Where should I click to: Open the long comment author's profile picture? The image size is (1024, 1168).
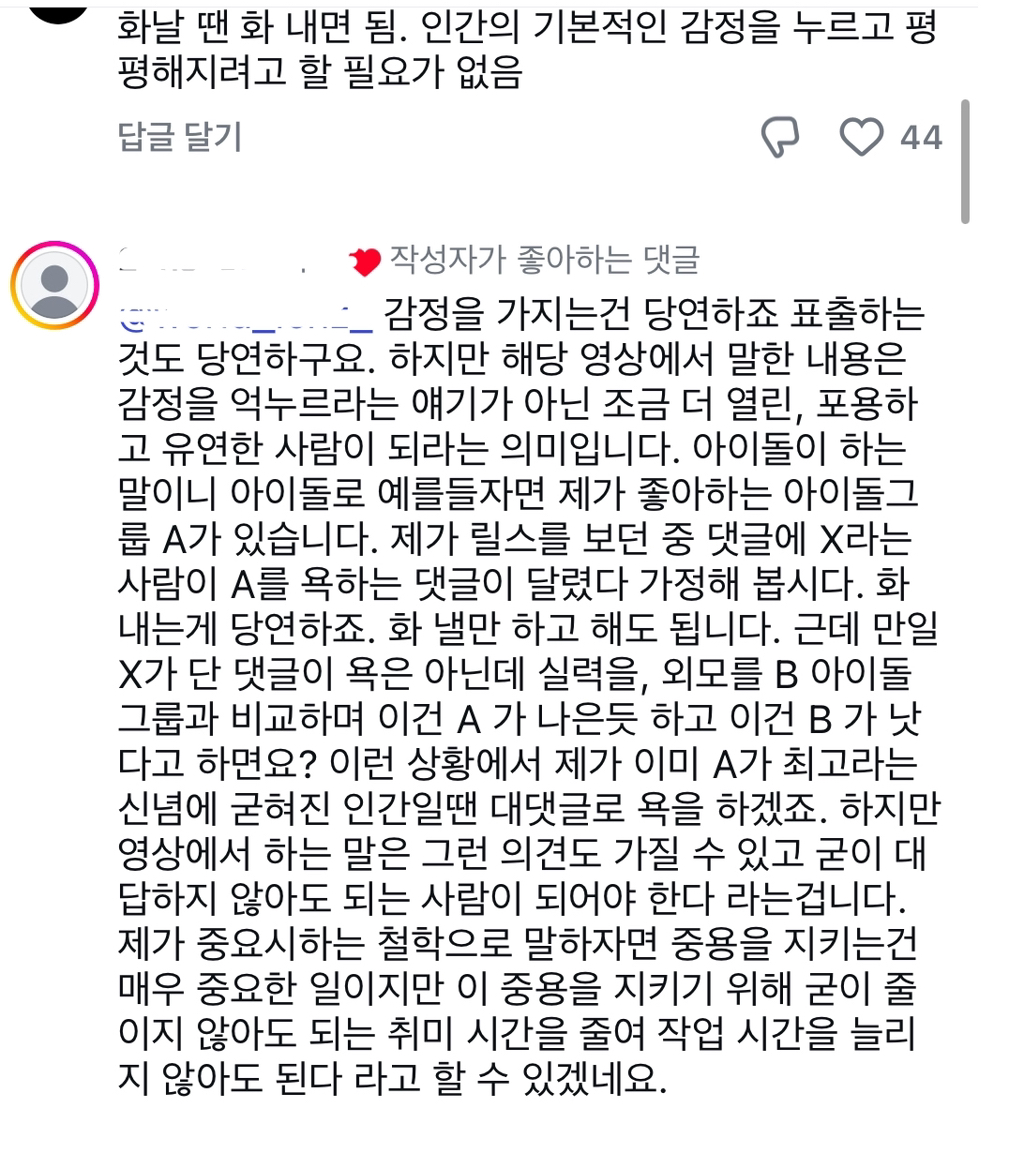[x=54, y=285]
